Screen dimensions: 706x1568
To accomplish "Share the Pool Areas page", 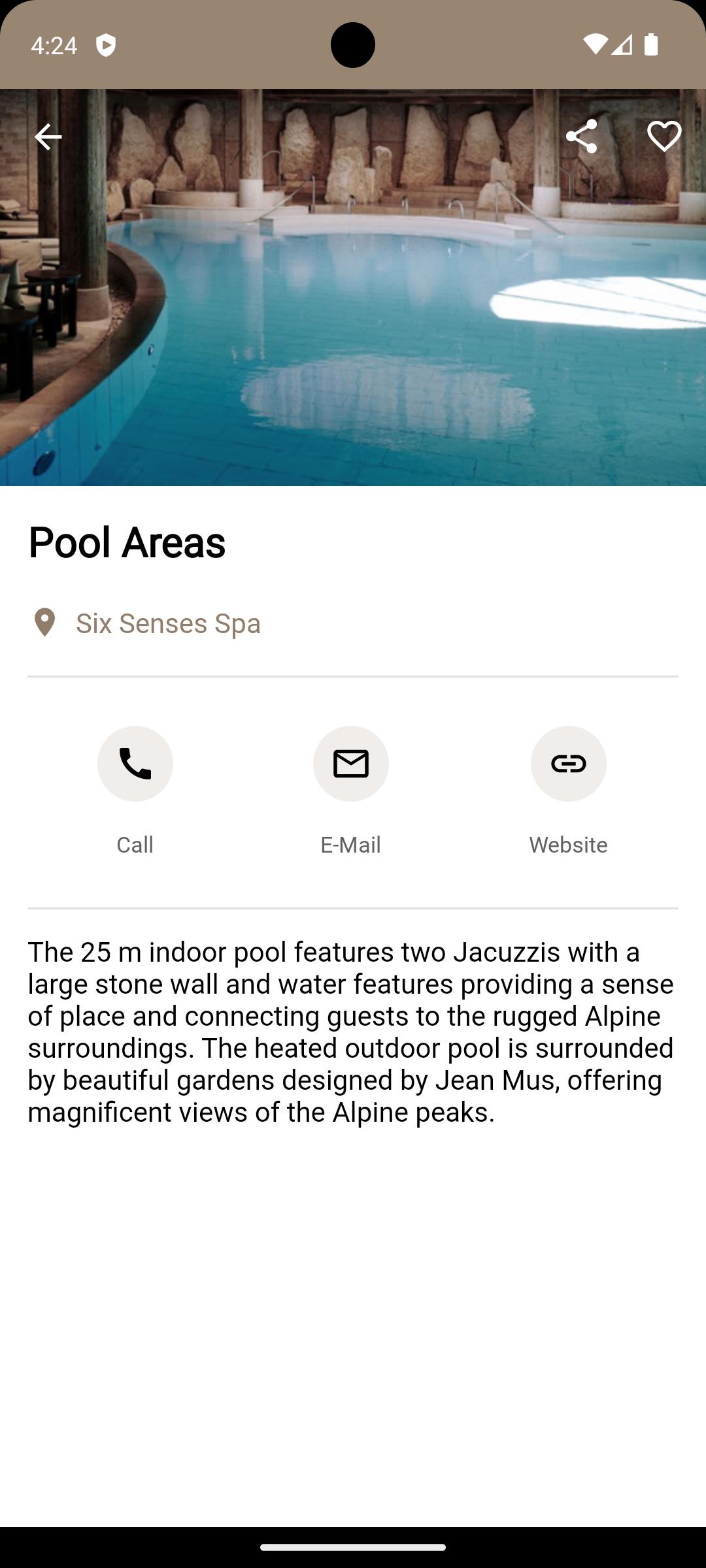I will [x=581, y=137].
